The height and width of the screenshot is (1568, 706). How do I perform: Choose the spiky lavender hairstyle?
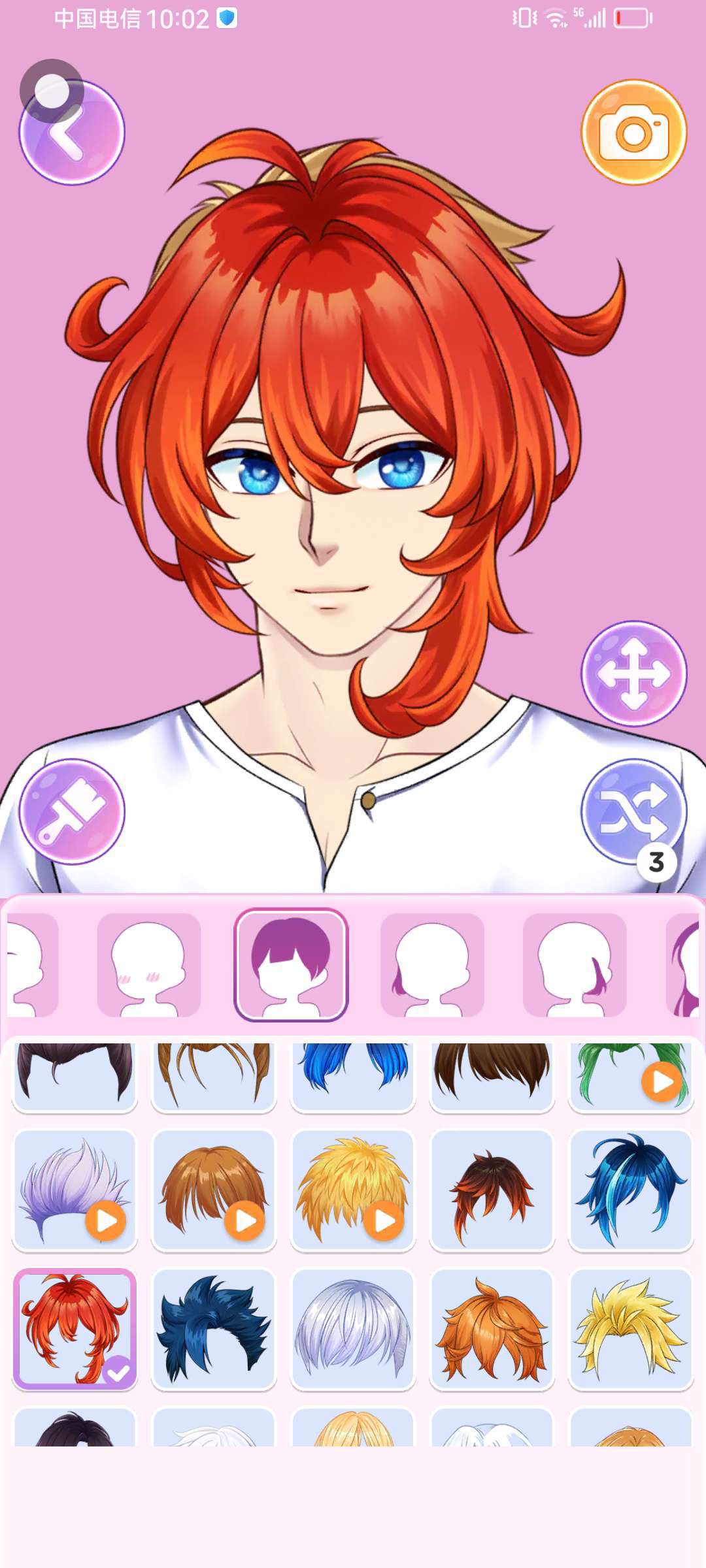tap(75, 1190)
